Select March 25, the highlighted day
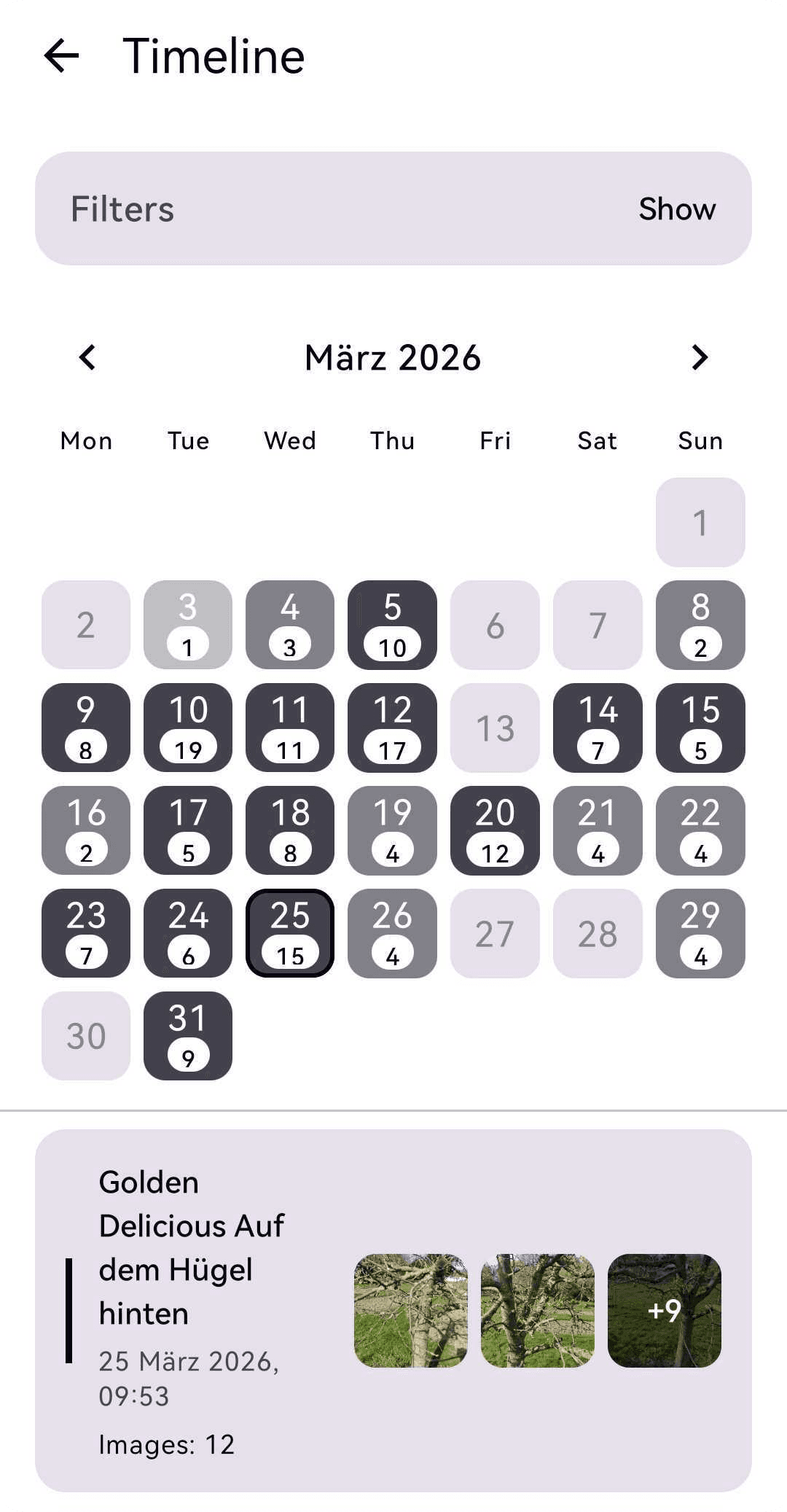The image size is (787, 1512). [289, 933]
